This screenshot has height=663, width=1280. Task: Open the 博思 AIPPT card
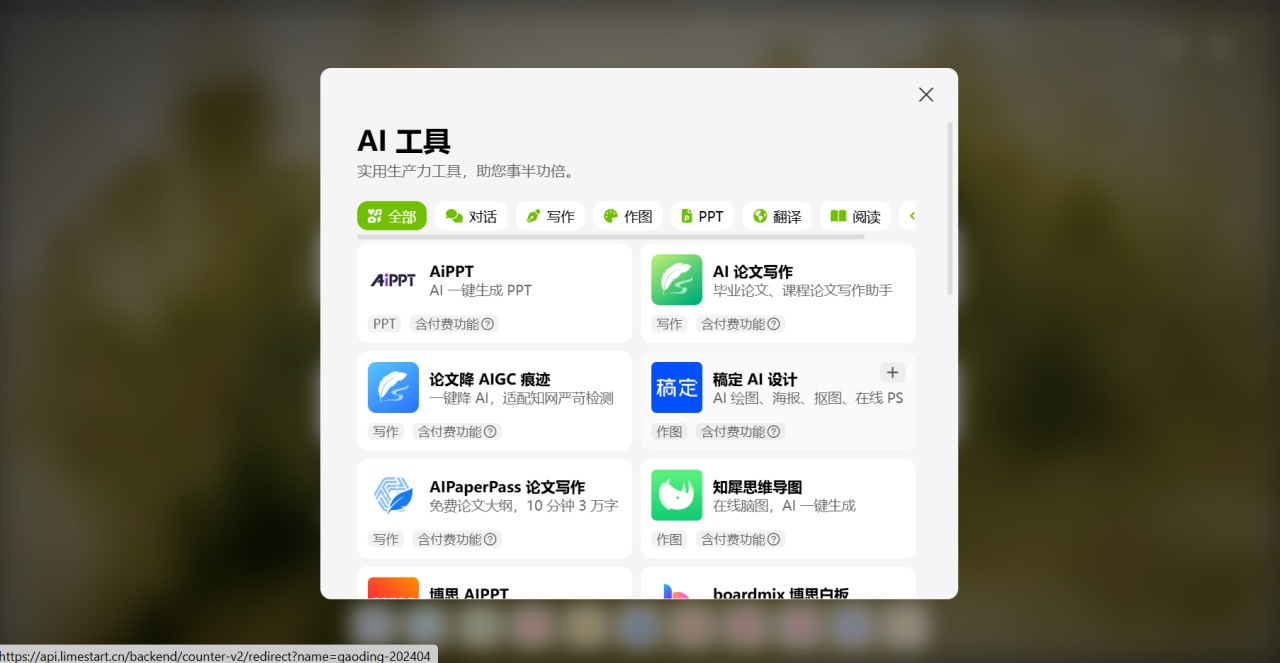(x=494, y=588)
